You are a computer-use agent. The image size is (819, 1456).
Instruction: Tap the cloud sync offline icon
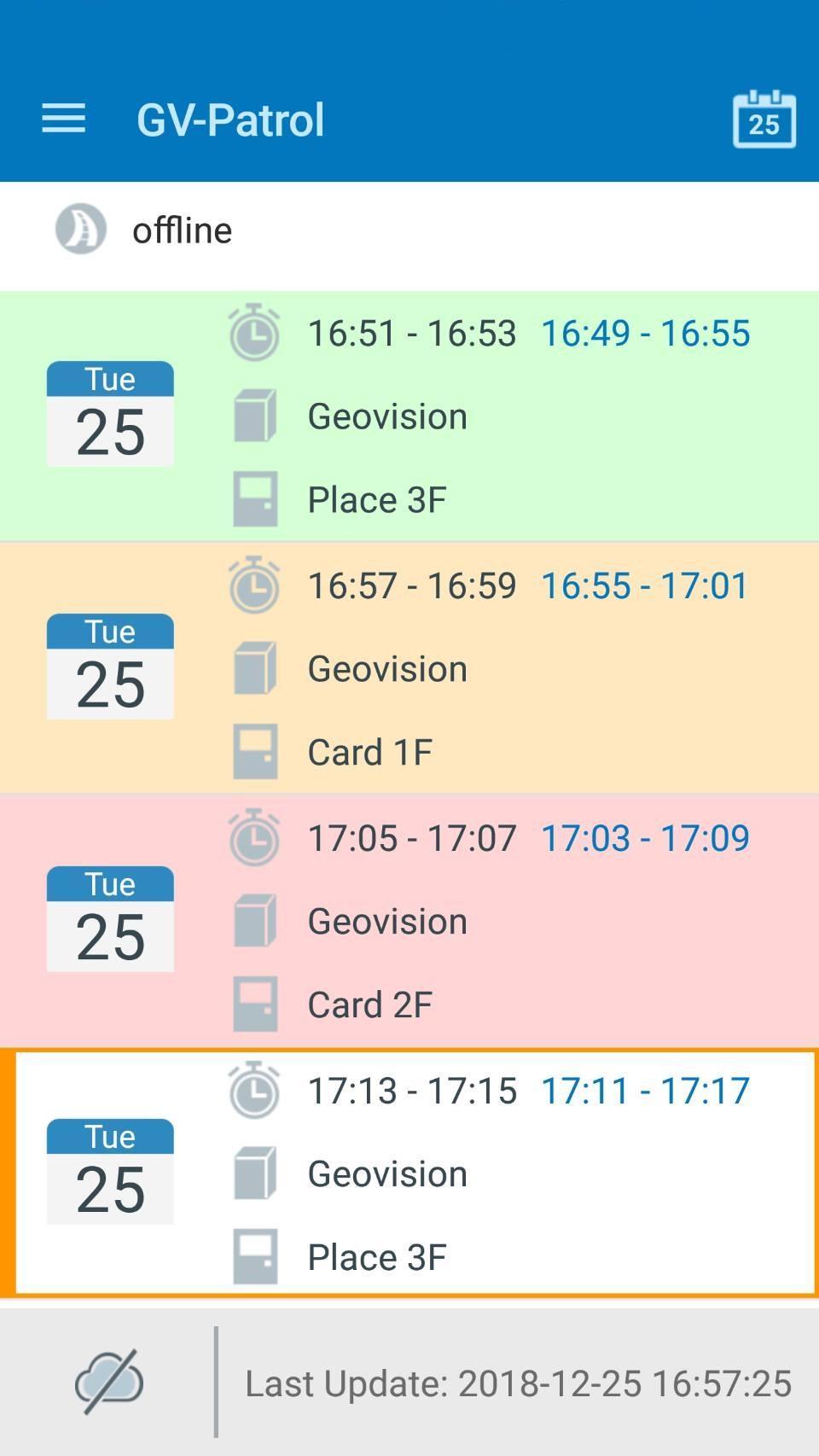pos(109,1382)
